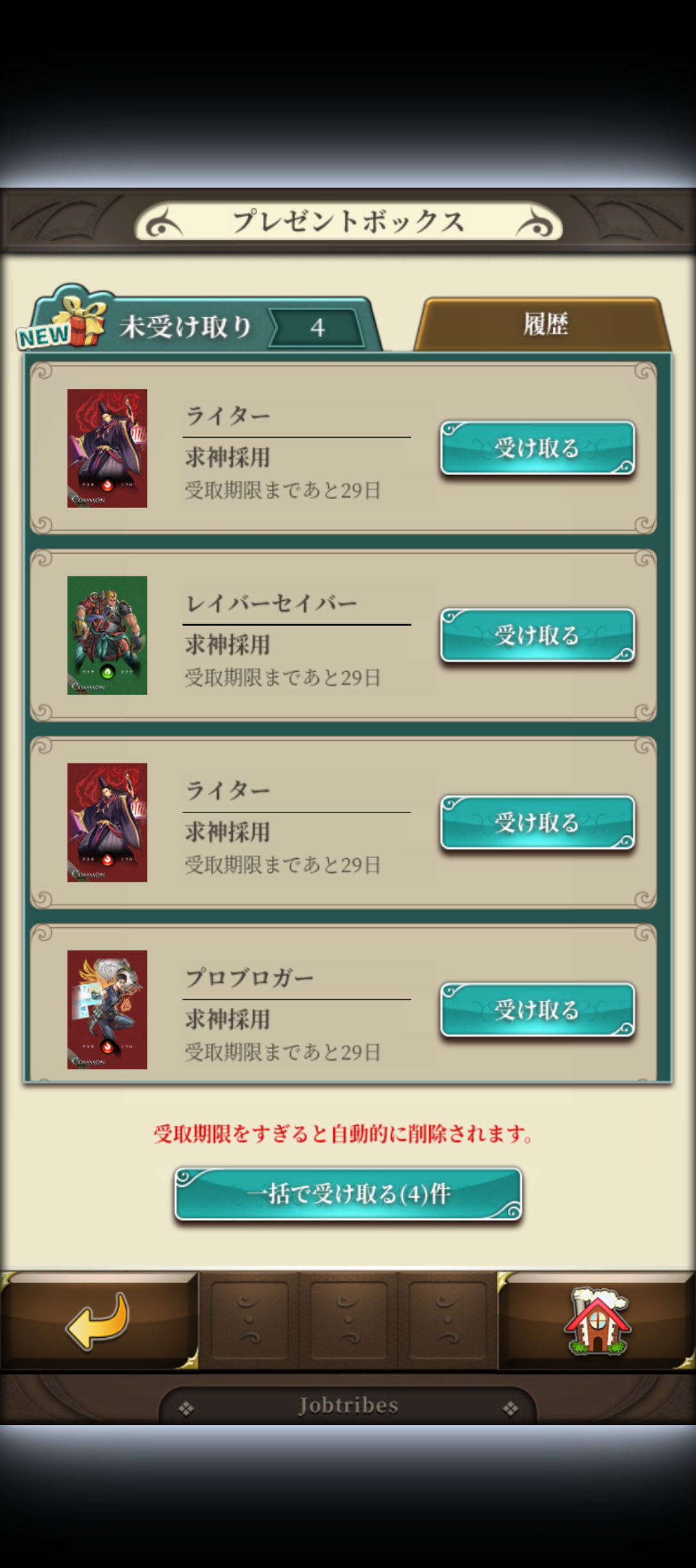Image resolution: width=696 pixels, height=1568 pixels.
Task: Return to the home screen
Action: 597,1320
